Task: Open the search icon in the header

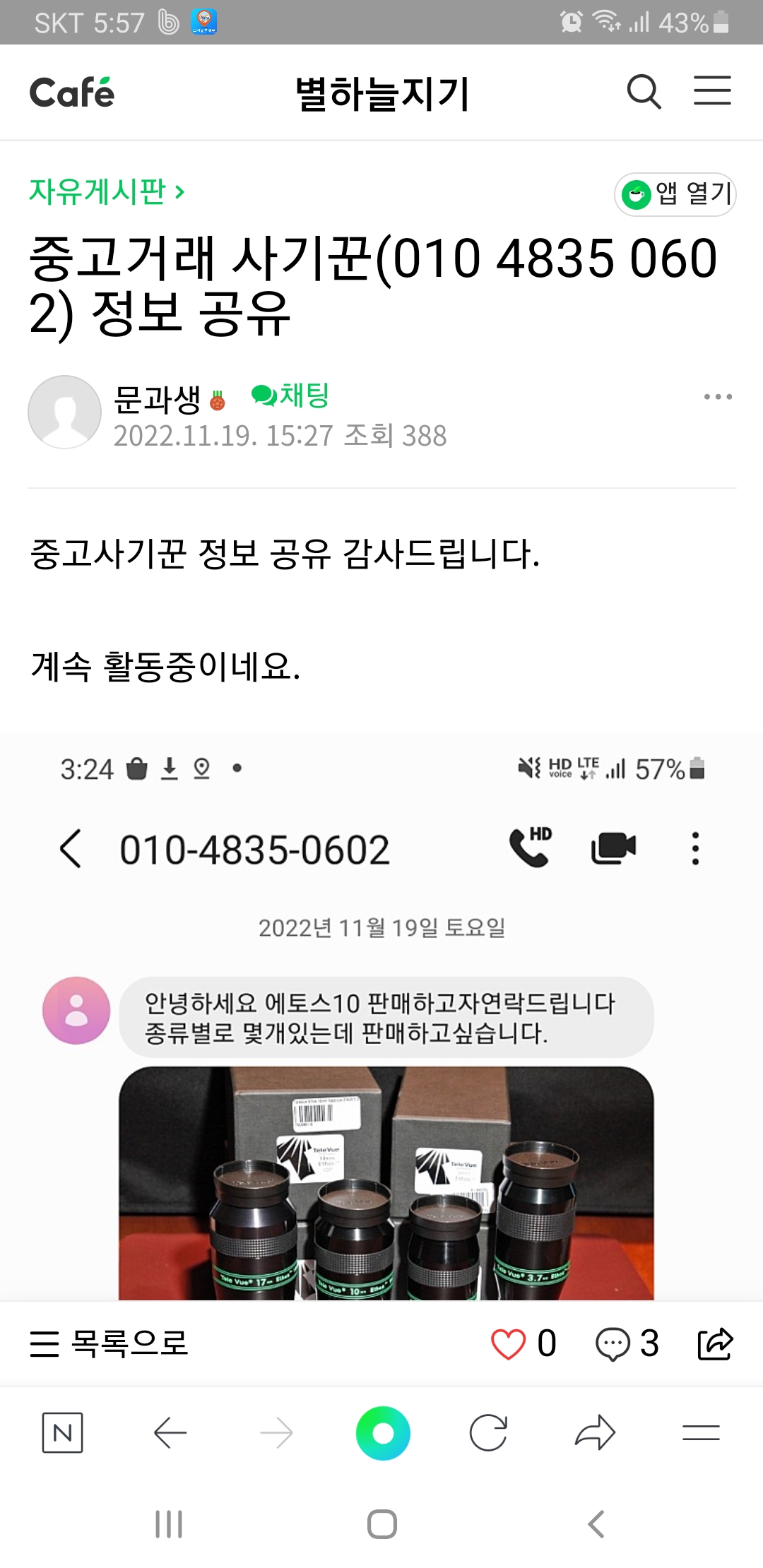Action: pyautogui.click(x=644, y=92)
